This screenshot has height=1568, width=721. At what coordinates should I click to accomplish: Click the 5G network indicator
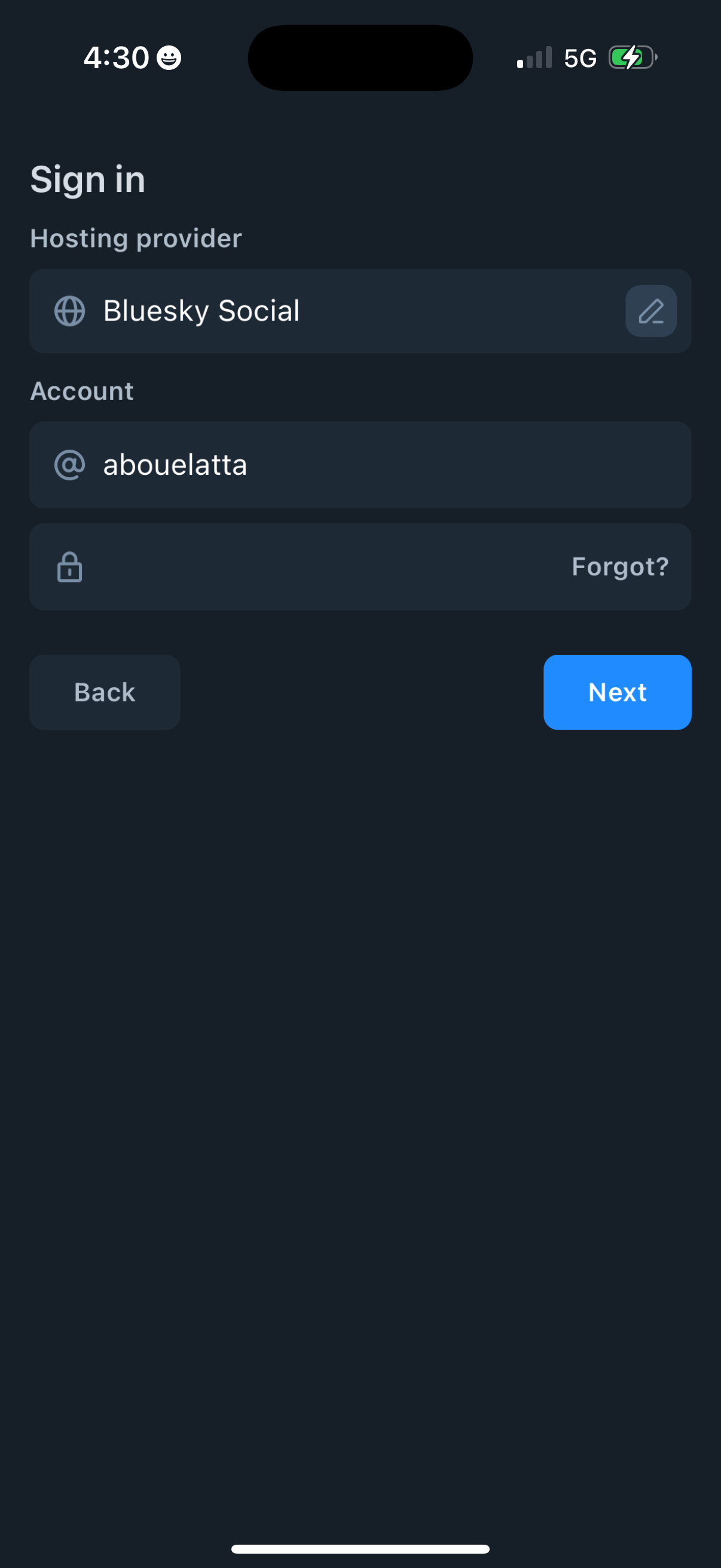coord(581,59)
